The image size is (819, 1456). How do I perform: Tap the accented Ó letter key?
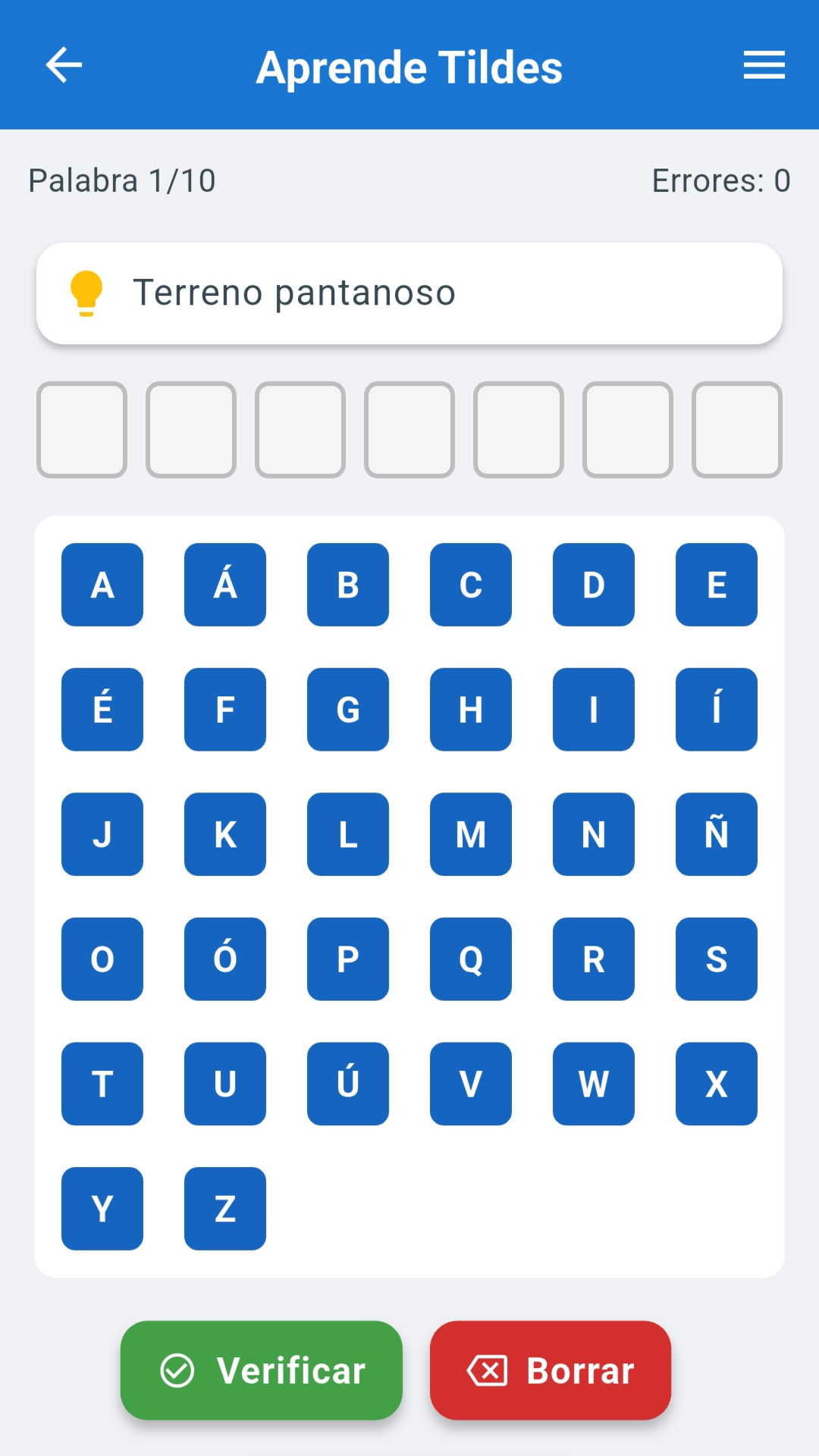224,959
